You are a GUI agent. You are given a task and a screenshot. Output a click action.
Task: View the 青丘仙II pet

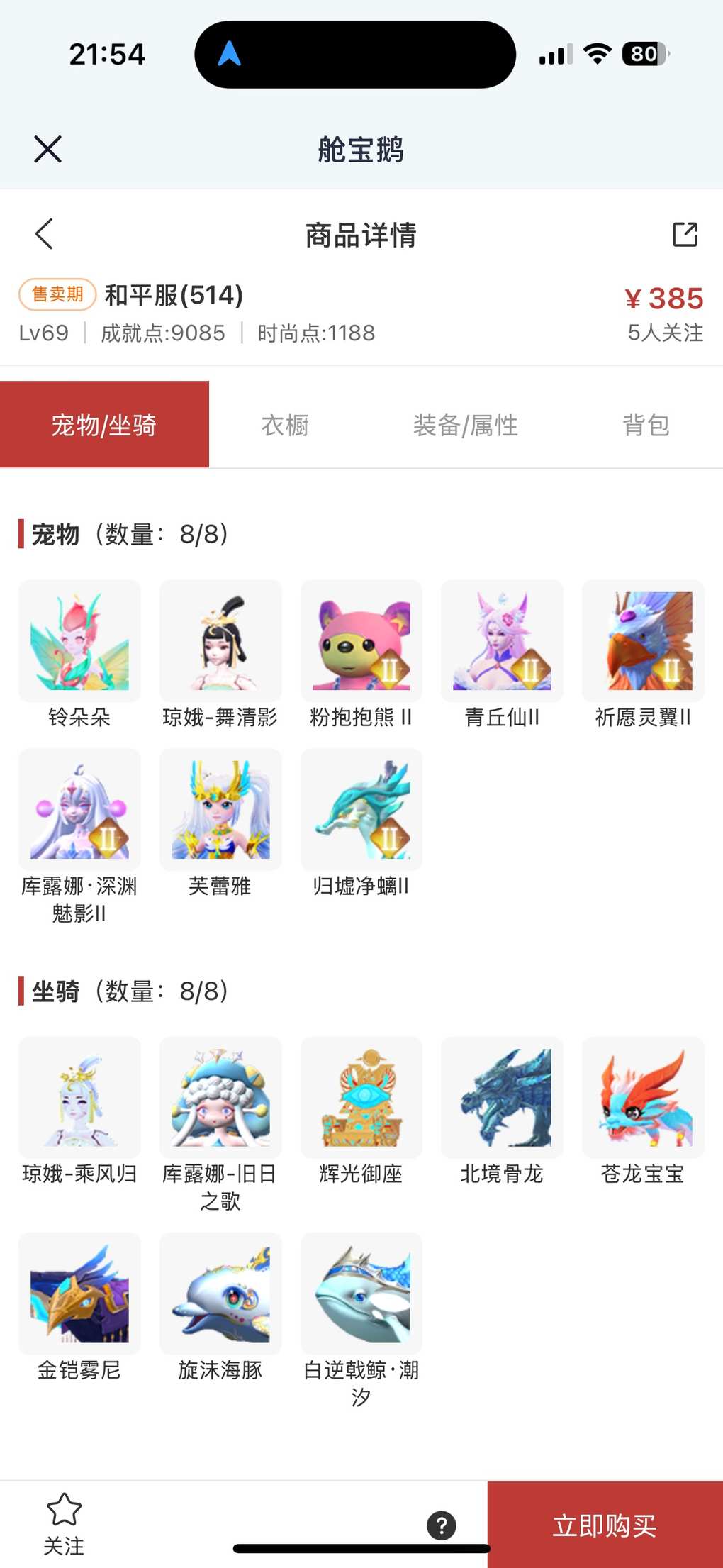[502, 642]
